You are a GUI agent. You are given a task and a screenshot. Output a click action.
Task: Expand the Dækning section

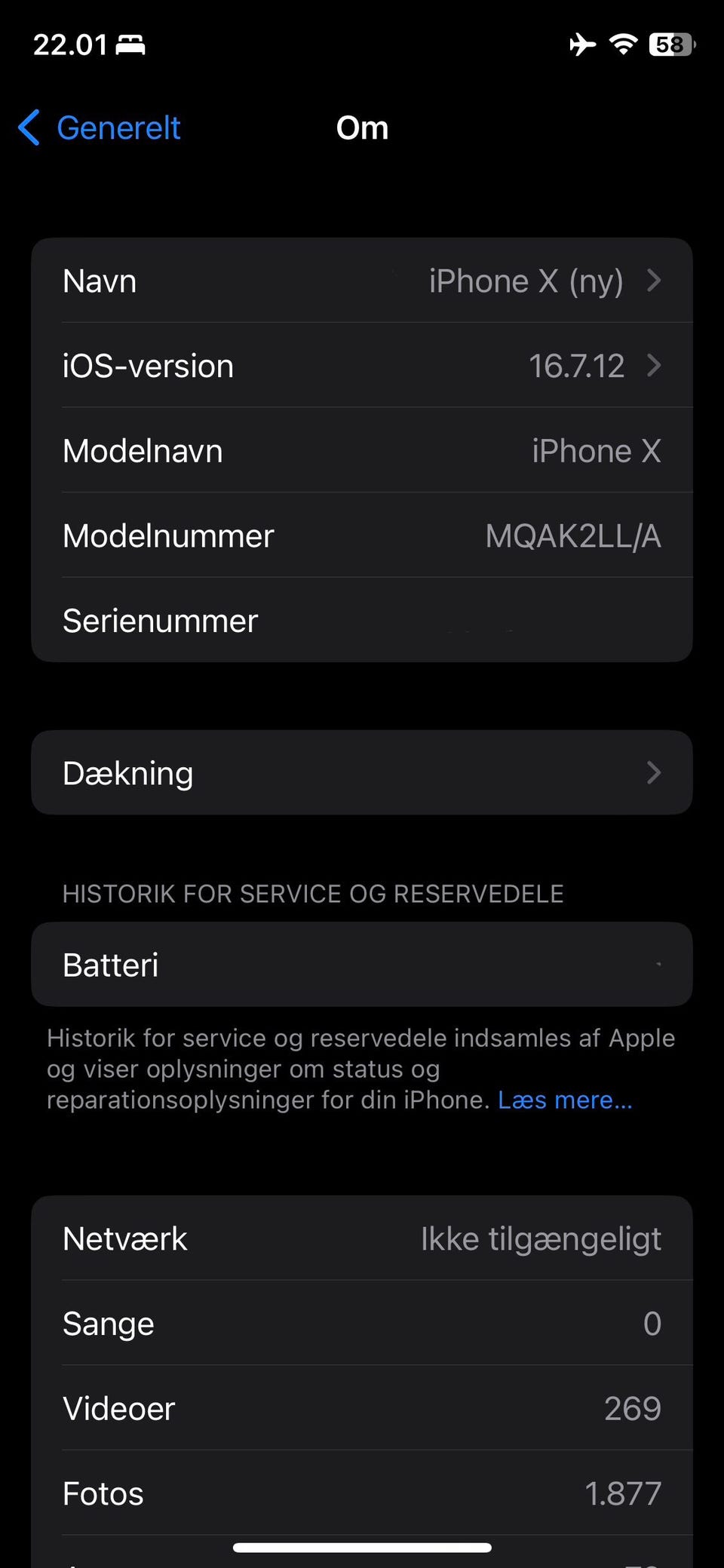362,772
